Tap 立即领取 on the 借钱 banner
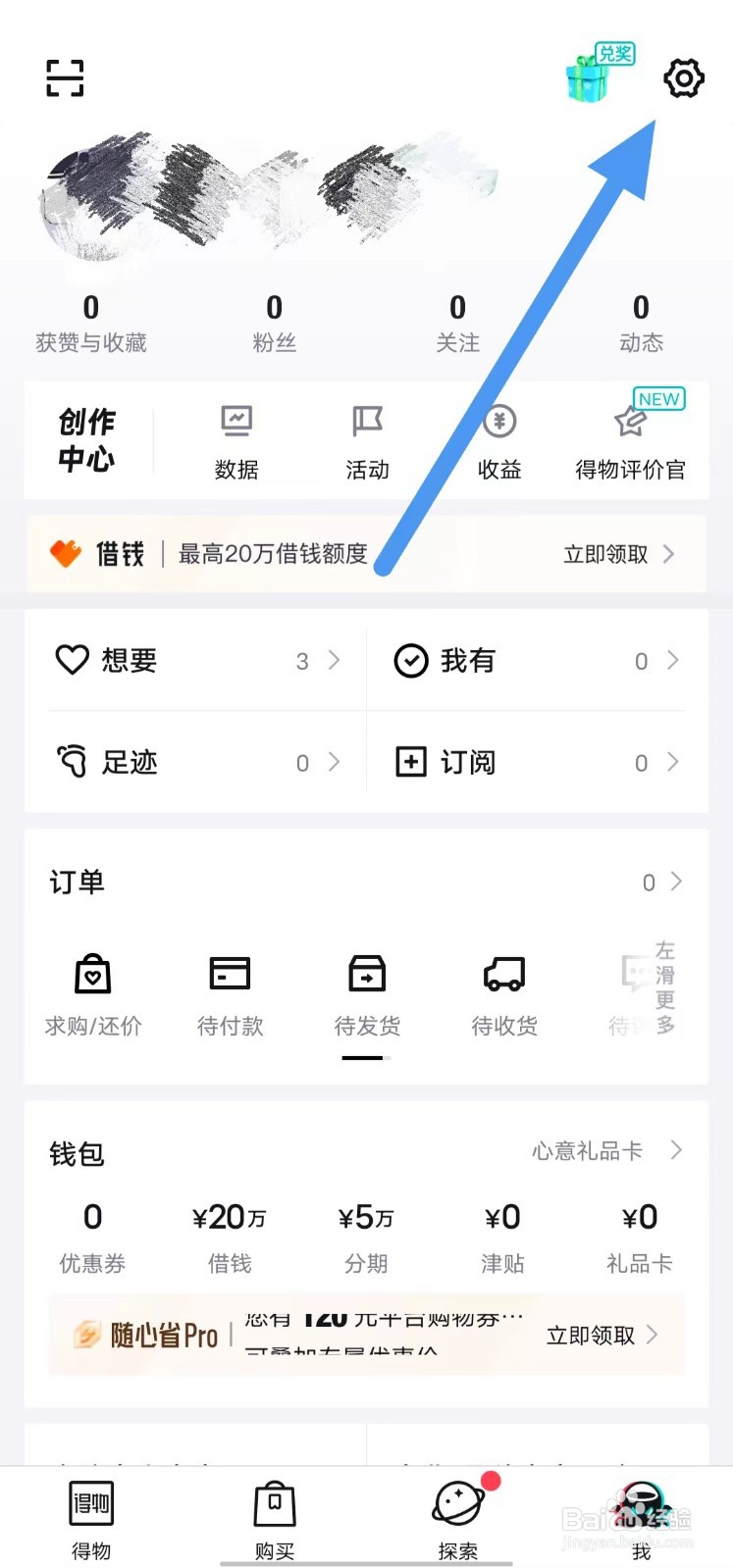 [x=604, y=554]
